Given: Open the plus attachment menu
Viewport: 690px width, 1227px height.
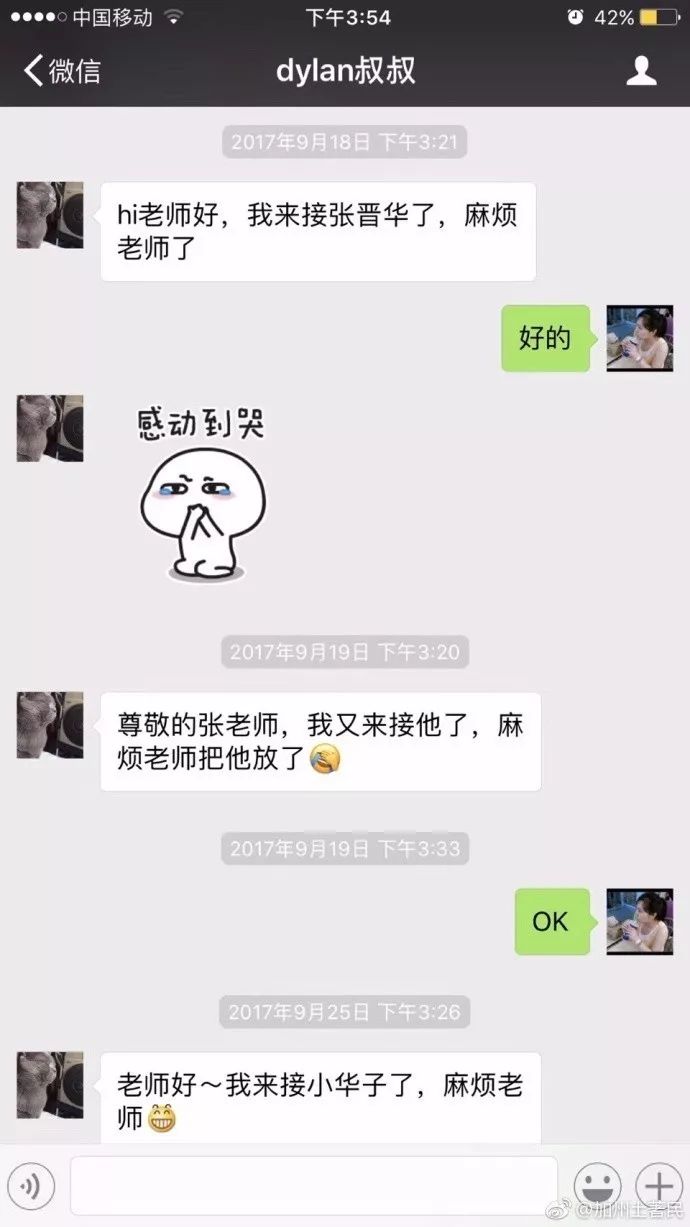Looking at the screenshot, I should (x=659, y=1187).
